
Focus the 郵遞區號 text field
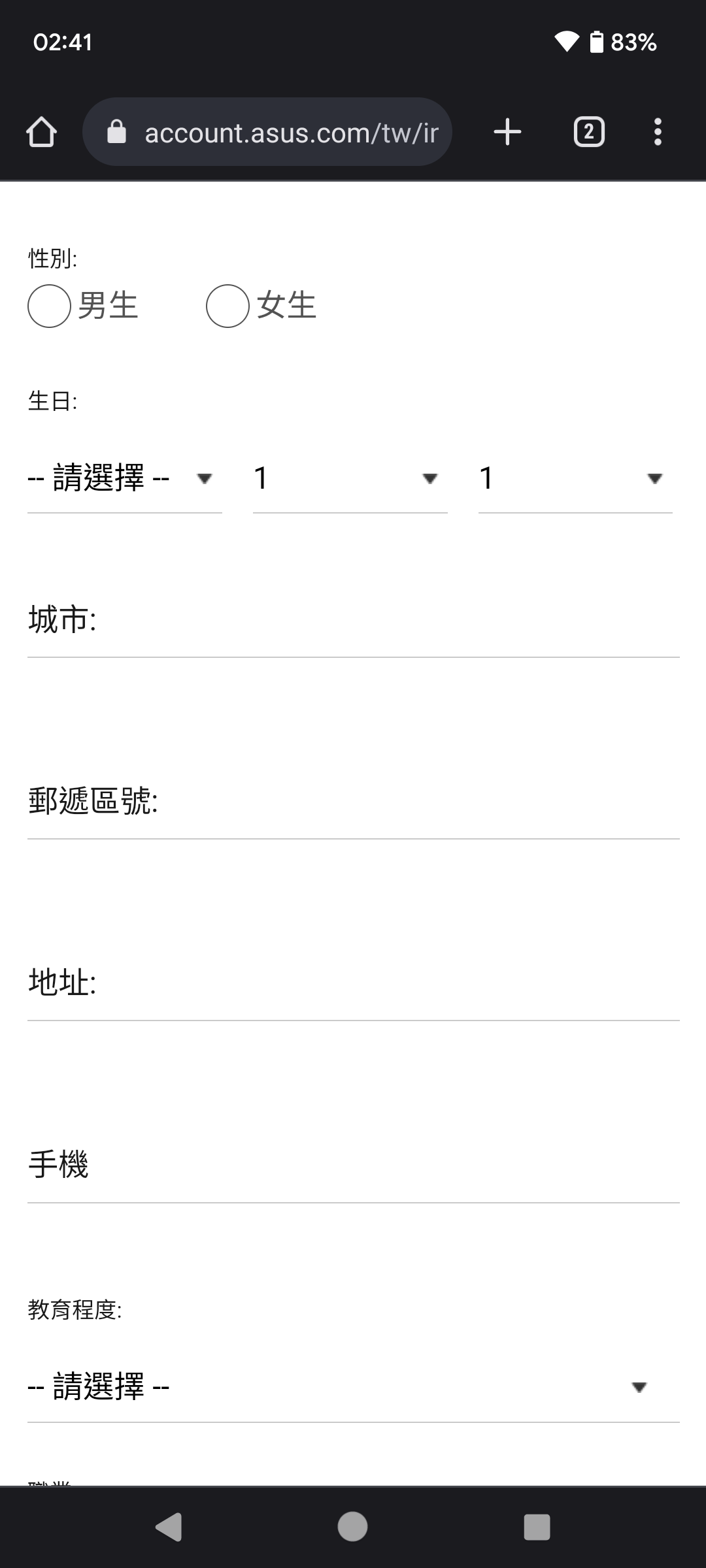tap(354, 801)
